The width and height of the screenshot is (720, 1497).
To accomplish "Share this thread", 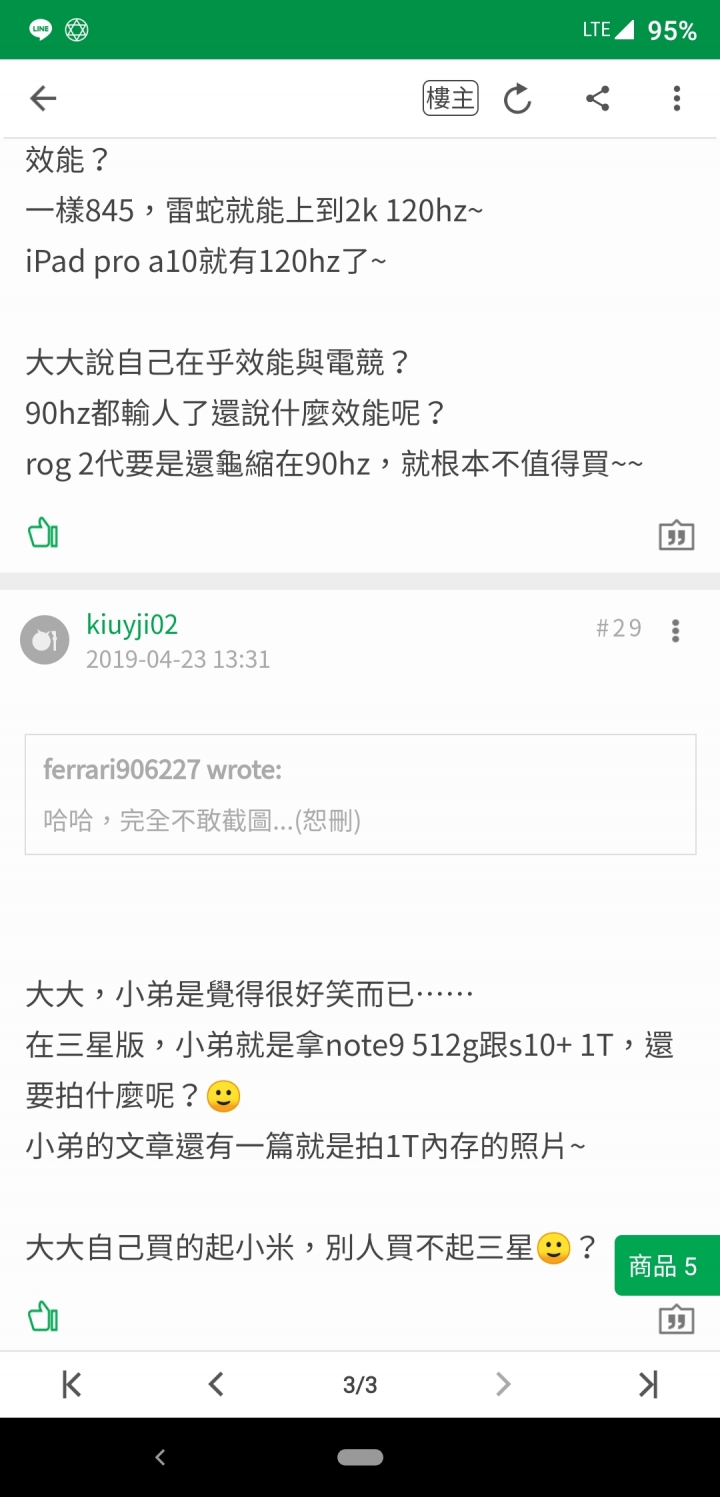I will [x=597, y=98].
